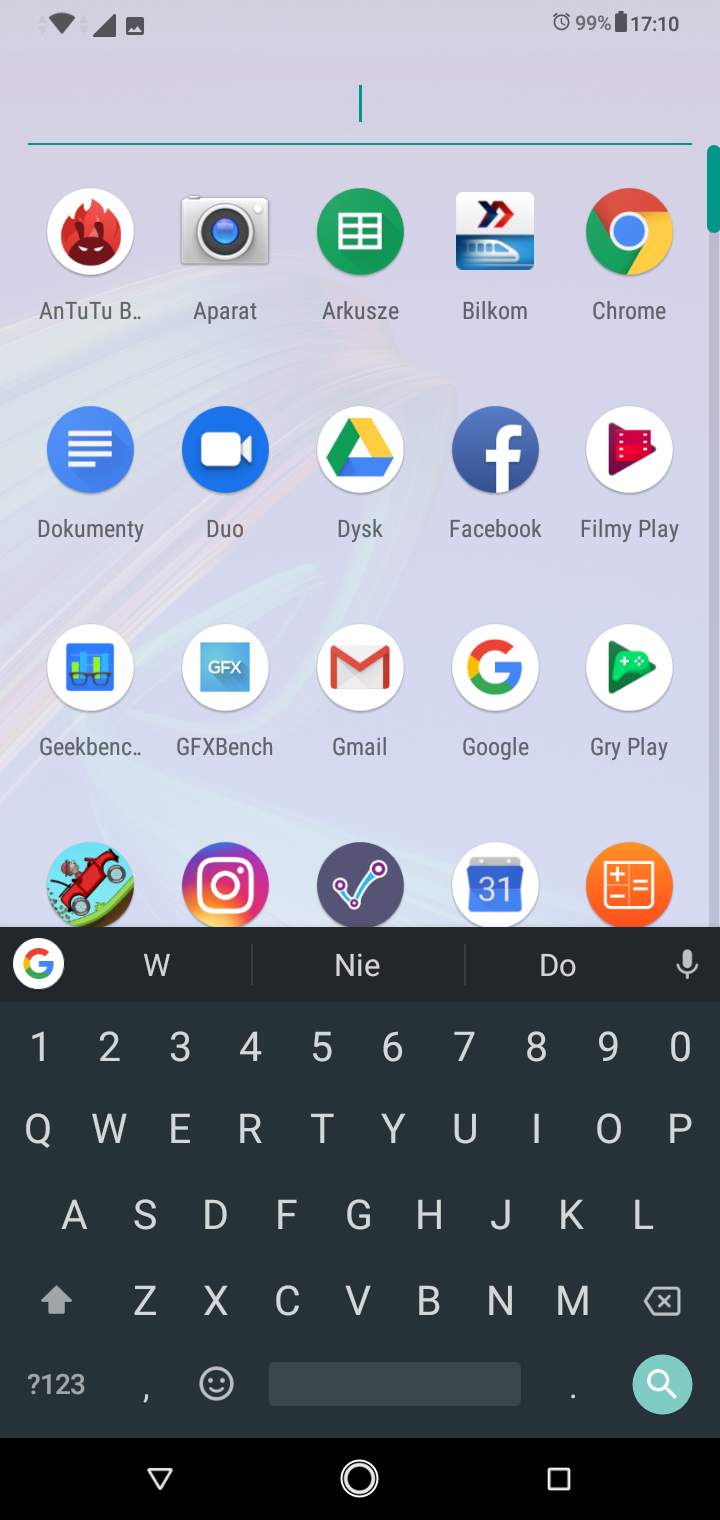This screenshot has height=1520, width=720.
Task: Start the Duo video calling app
Action: pos(225,450)
